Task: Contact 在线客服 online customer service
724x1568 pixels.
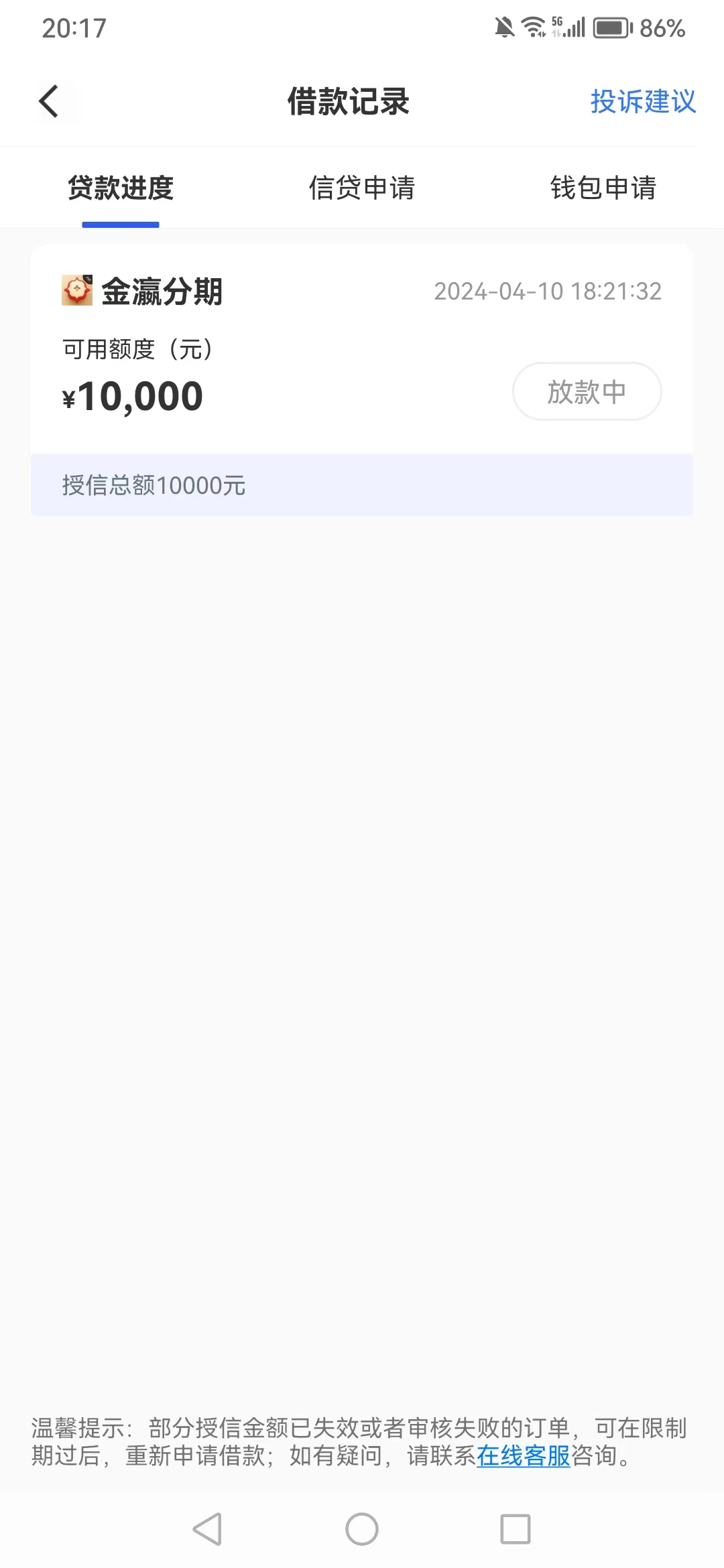Action: [x=524, y=1455]
